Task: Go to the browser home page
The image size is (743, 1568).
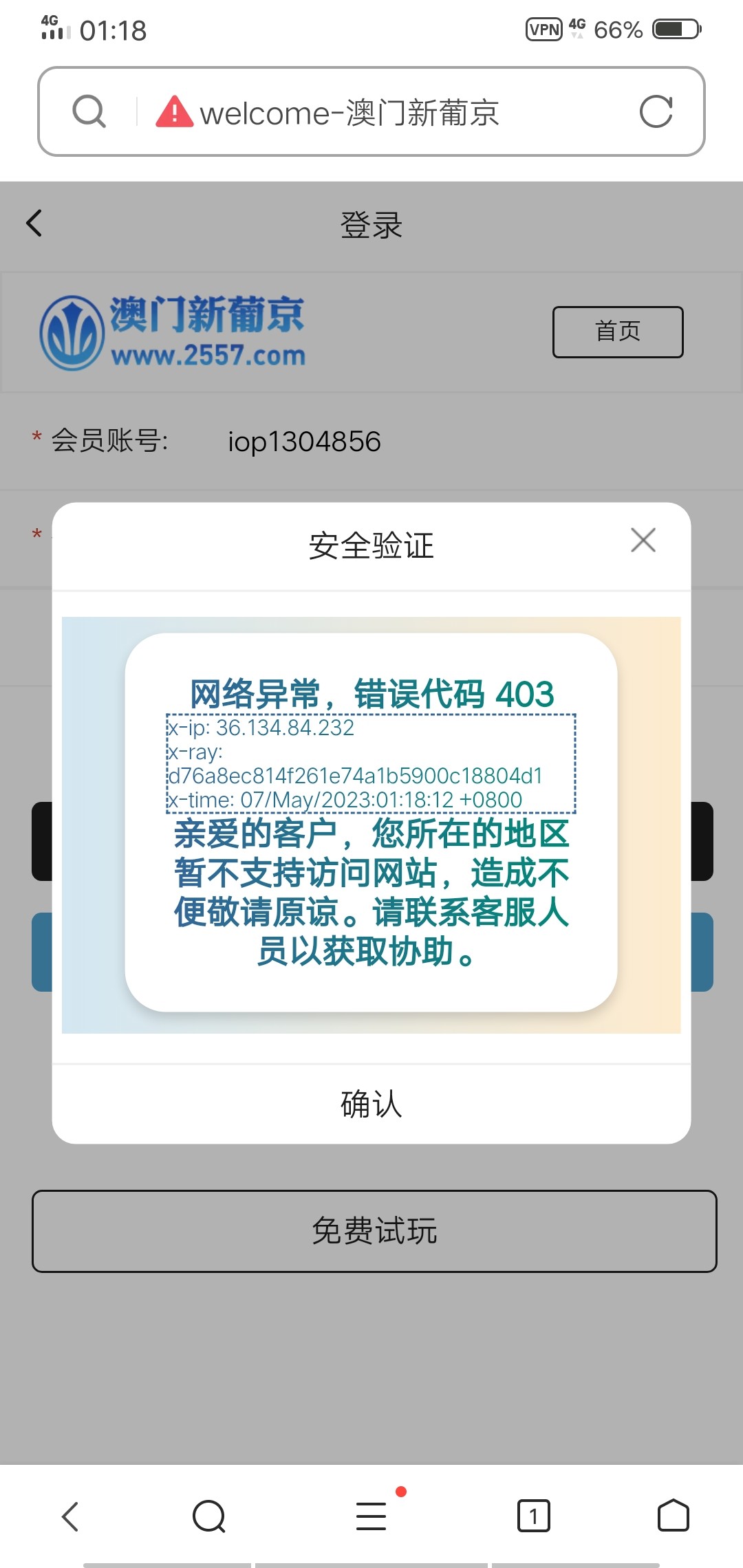Action: pyautogui.click(x=673, y=1516)
